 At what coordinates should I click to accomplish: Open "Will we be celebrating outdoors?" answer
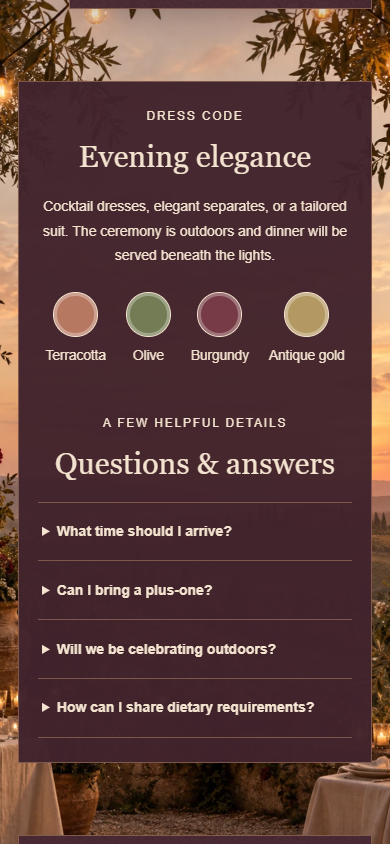point(195,649)
